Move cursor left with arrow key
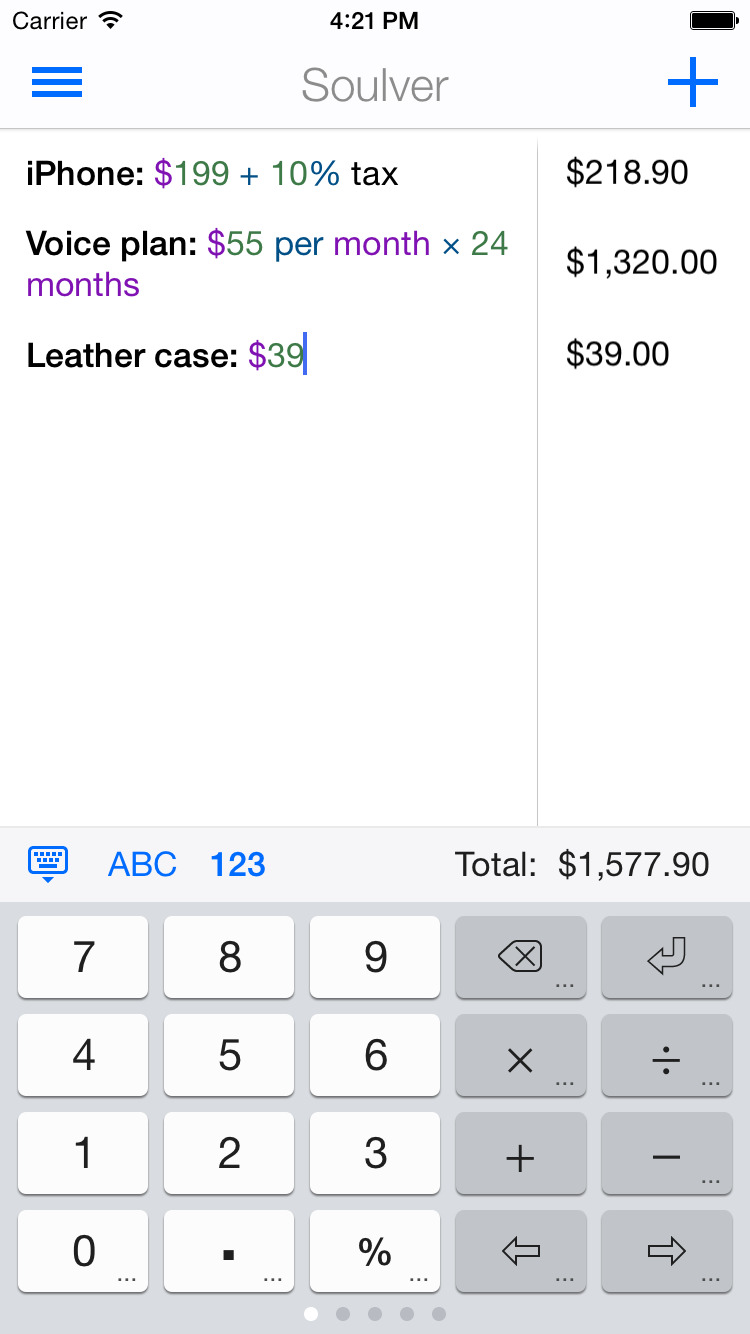The width and height of the screenshot is (750, 1334). pos(521,1251)
